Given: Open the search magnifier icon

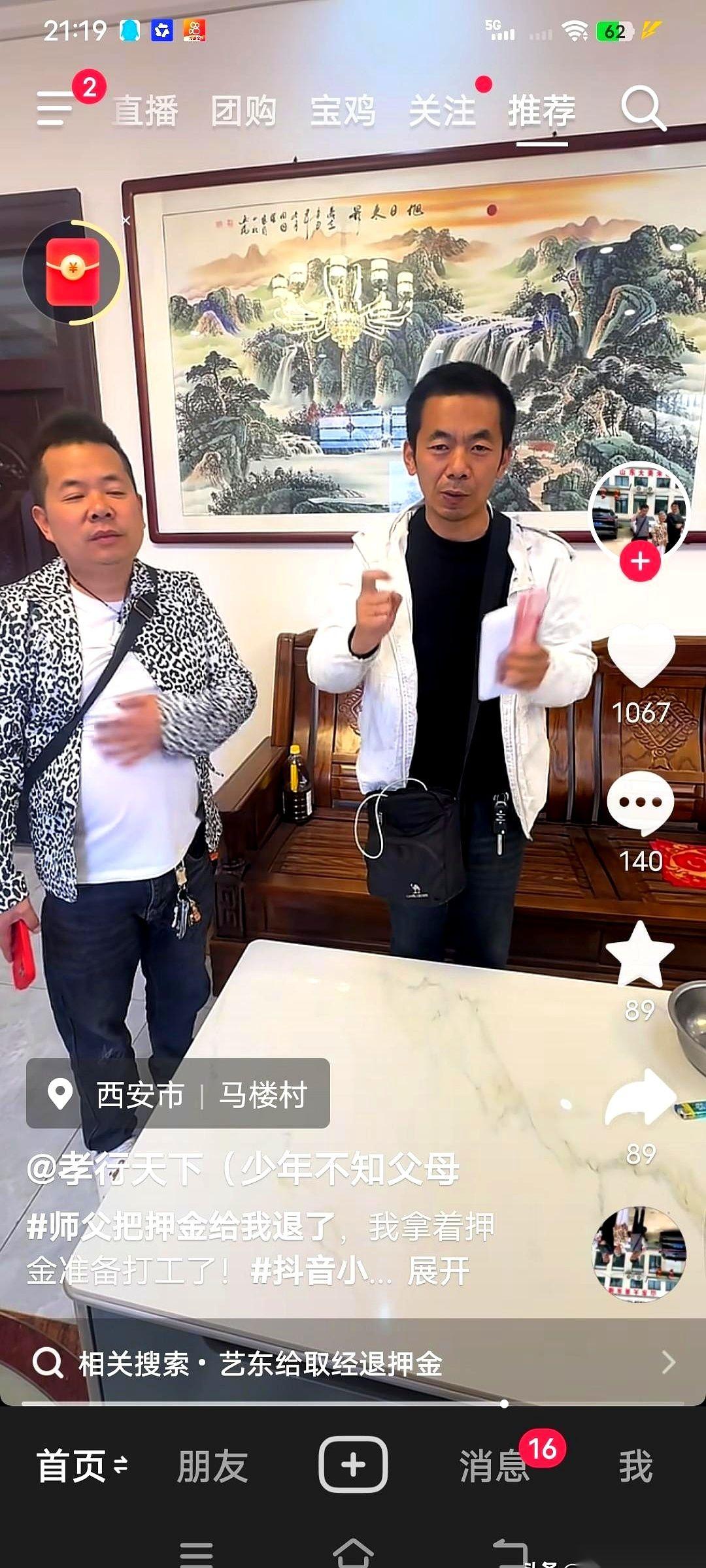Looking at the screenshot, I should click(643, 108).
